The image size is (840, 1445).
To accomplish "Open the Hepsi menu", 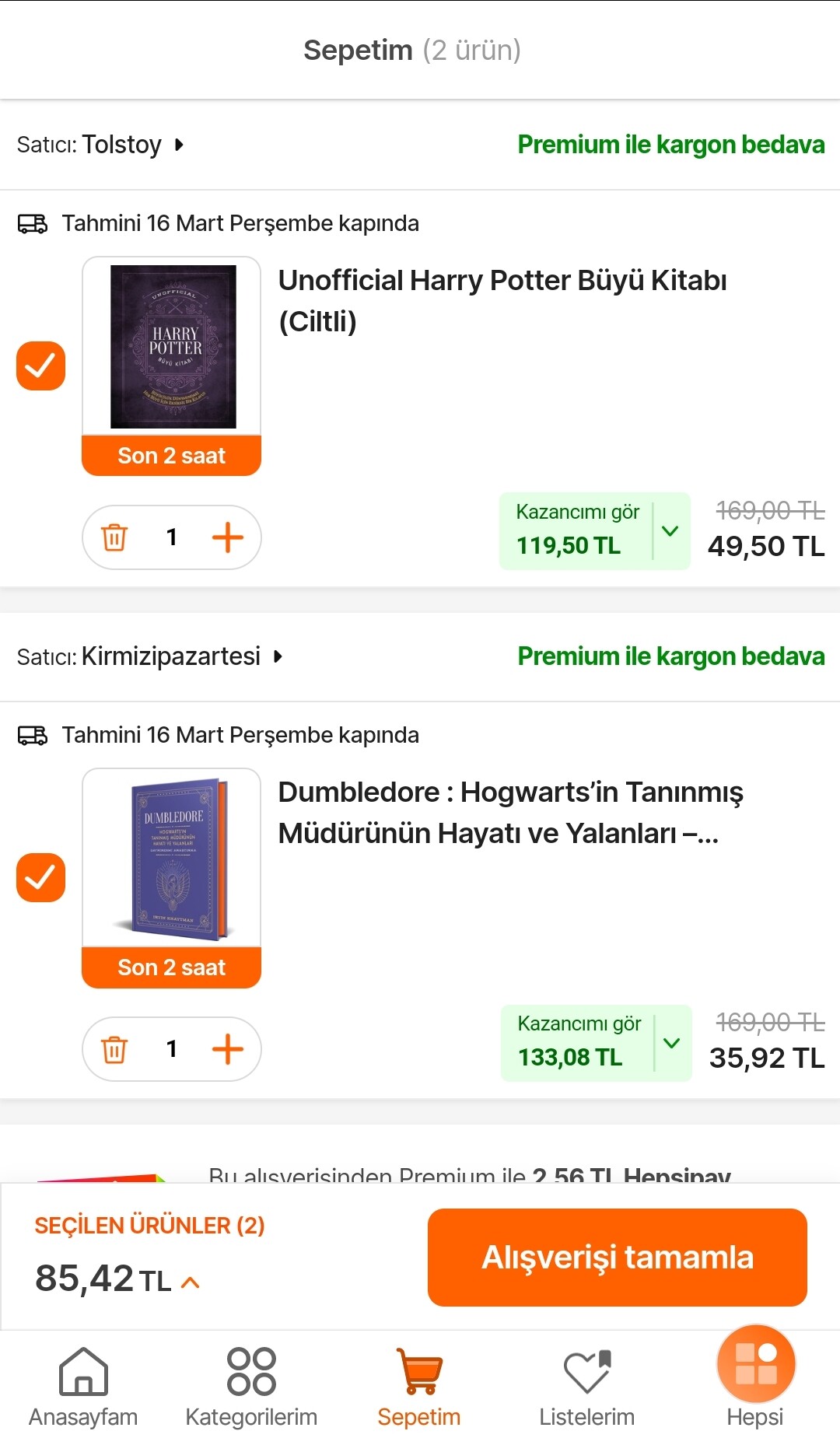I will (755, 1378).
